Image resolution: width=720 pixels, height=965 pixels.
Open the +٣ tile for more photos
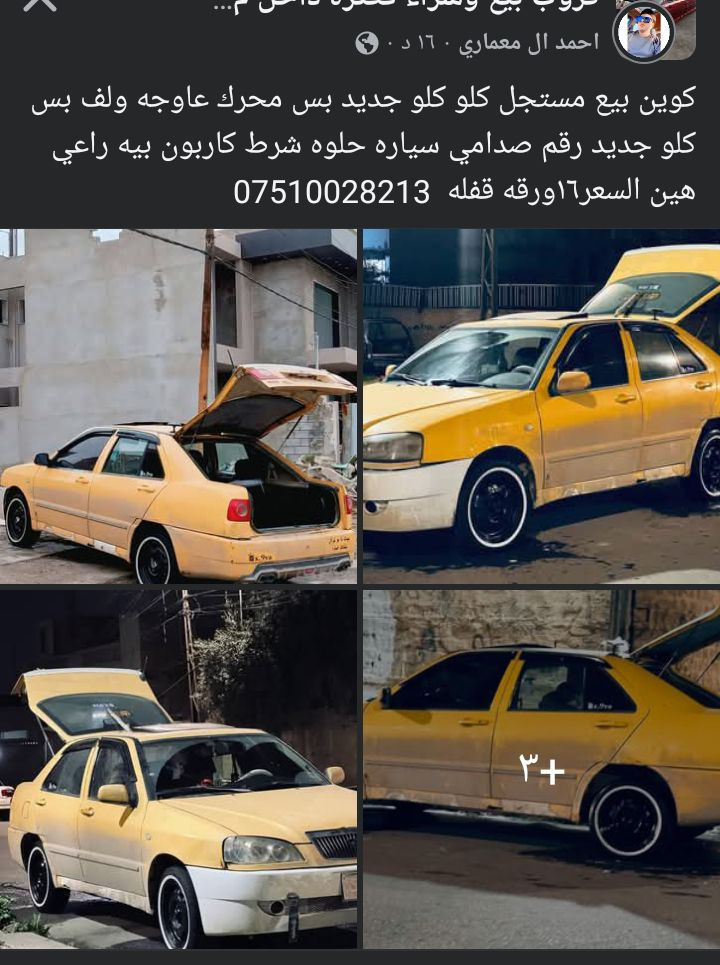point(541,768)
